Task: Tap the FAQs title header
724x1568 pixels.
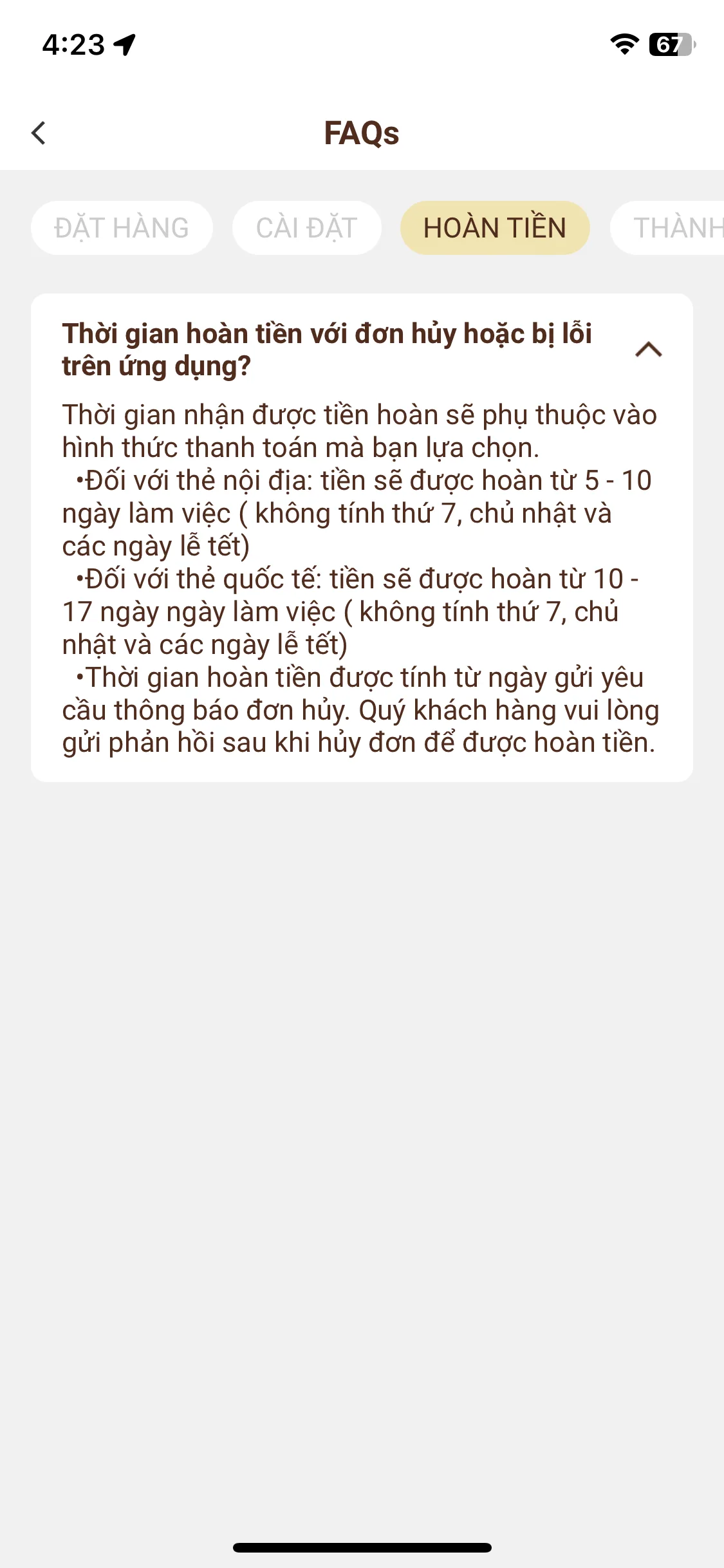Action: (362, 134)
